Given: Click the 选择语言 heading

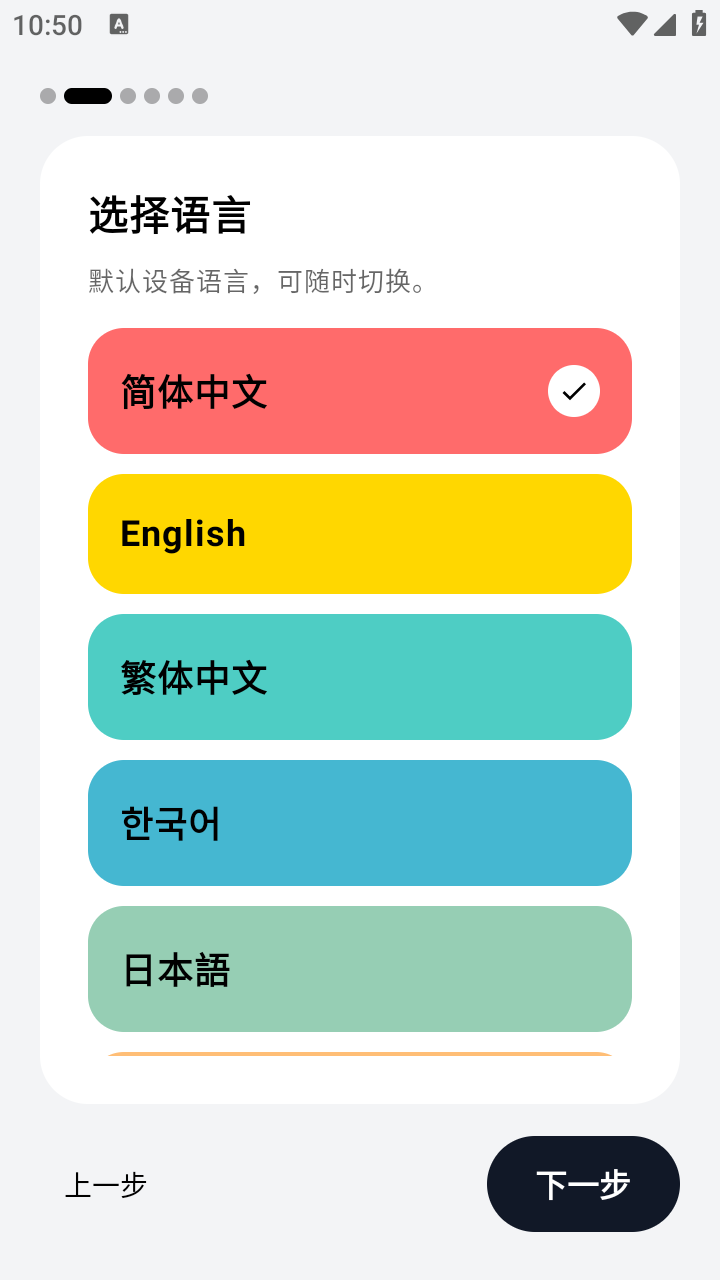Looking at the screenshot, I should [x=168, y=216].
